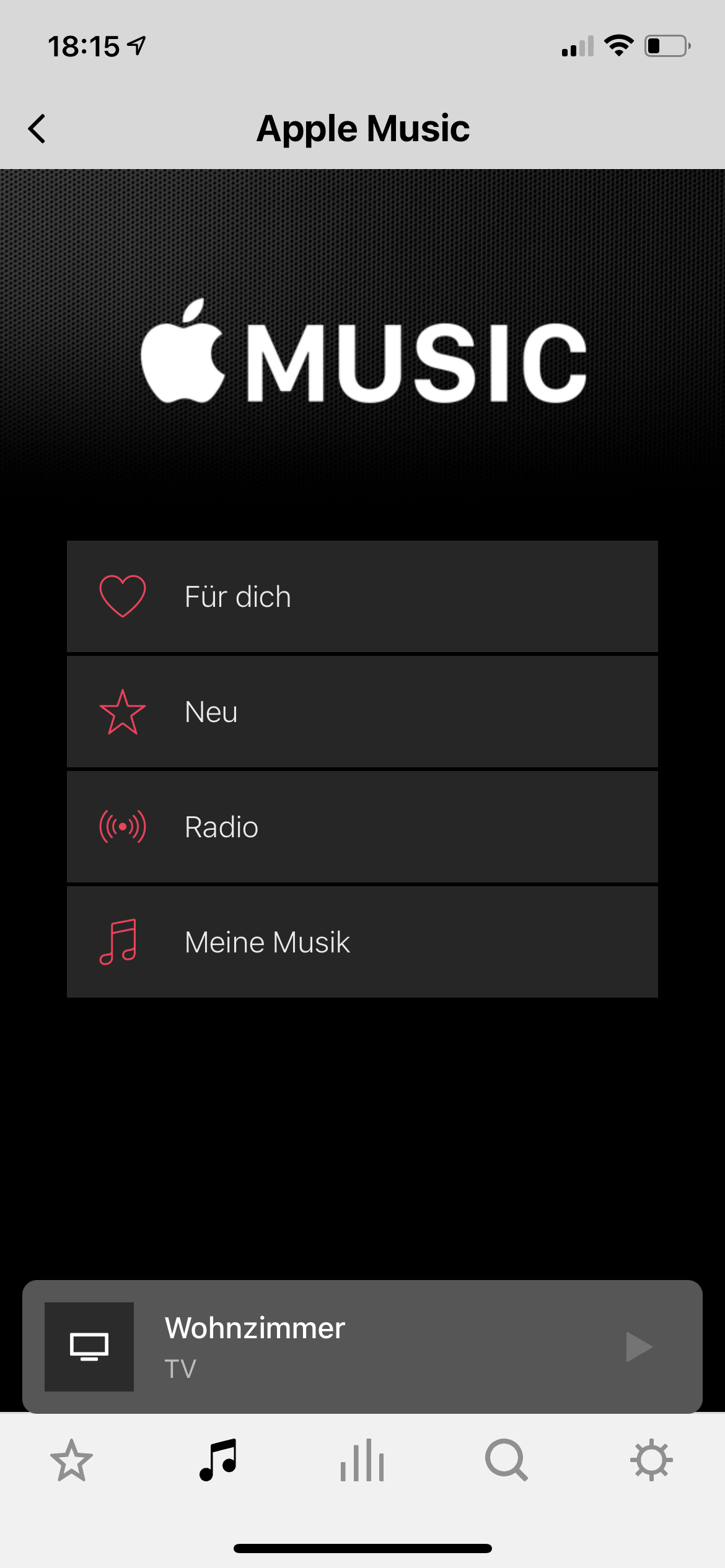Start playback in Wohnzimmer
This screenshot has height=1568, width=725.
pos(638,1347)
